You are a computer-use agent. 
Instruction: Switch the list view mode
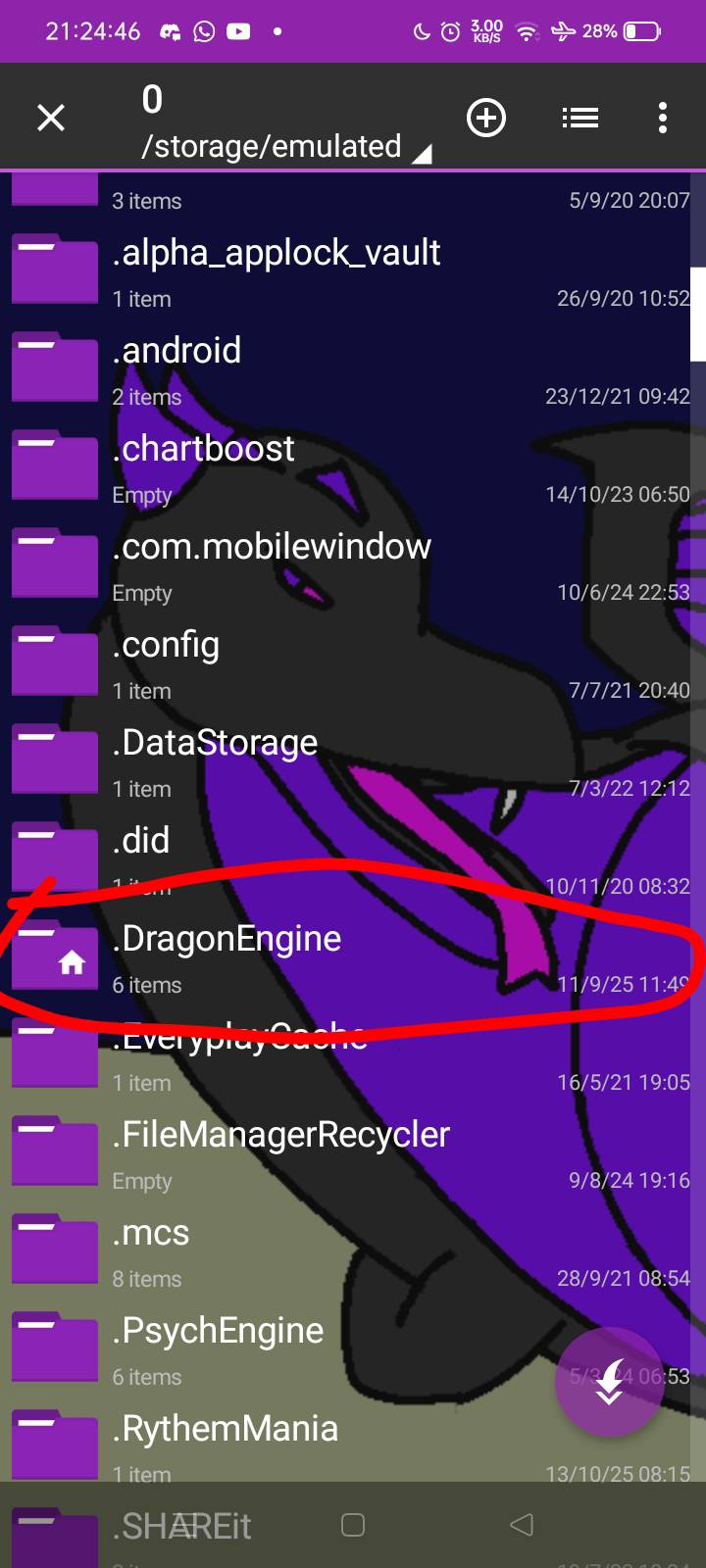coord(580,119)
